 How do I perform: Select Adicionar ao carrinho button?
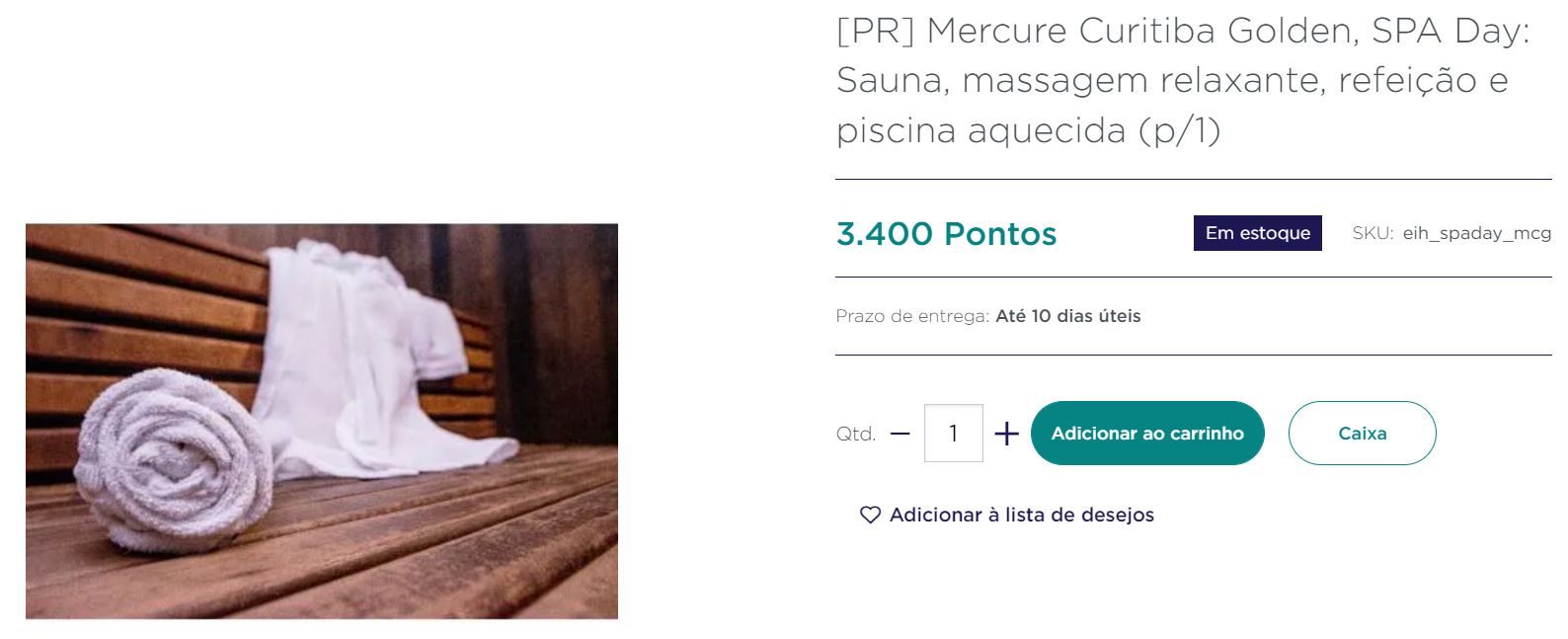[1146, 434]
